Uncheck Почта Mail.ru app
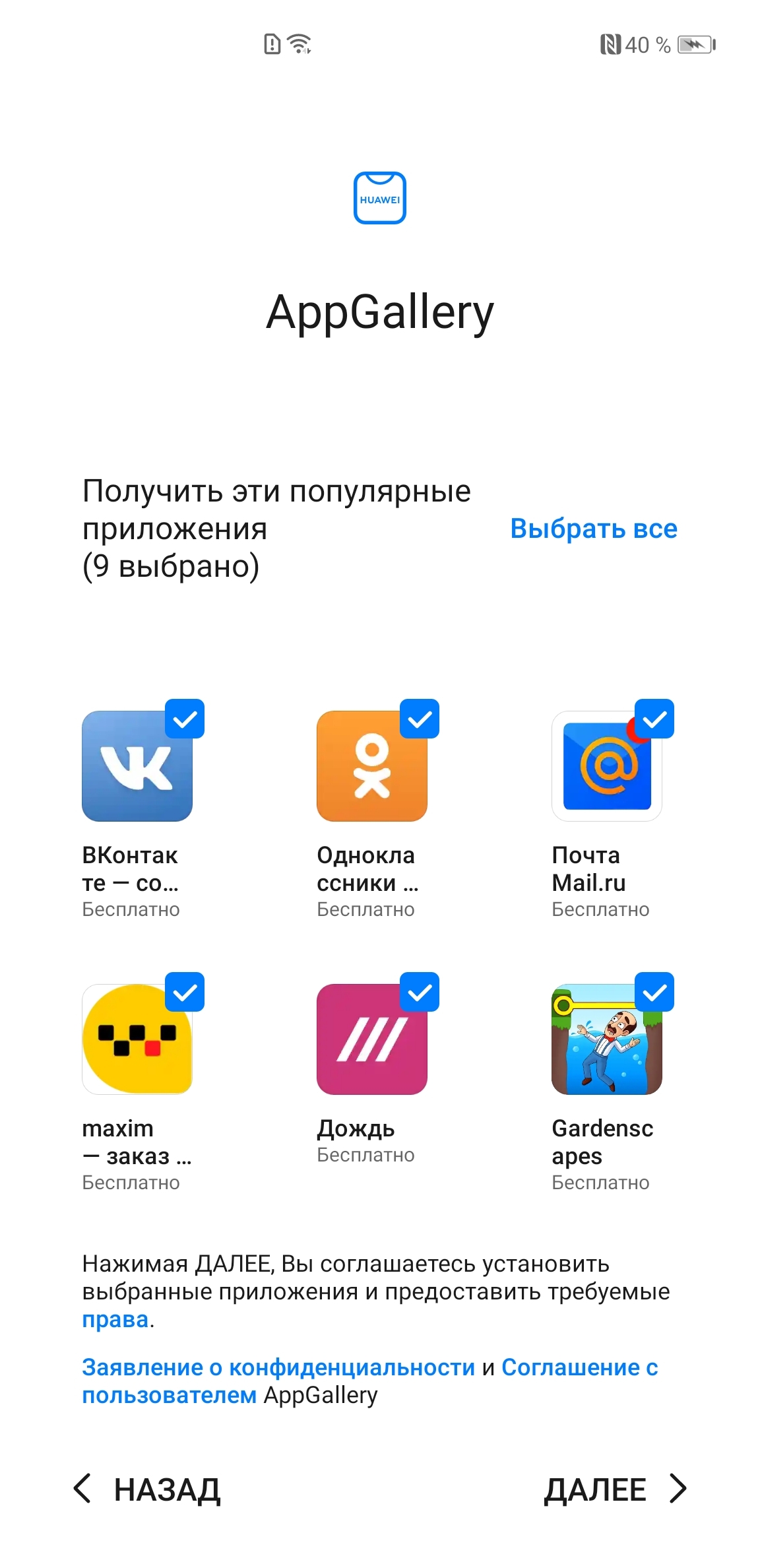This screenshot has height=1568, width=760. [x=654, y=719]
